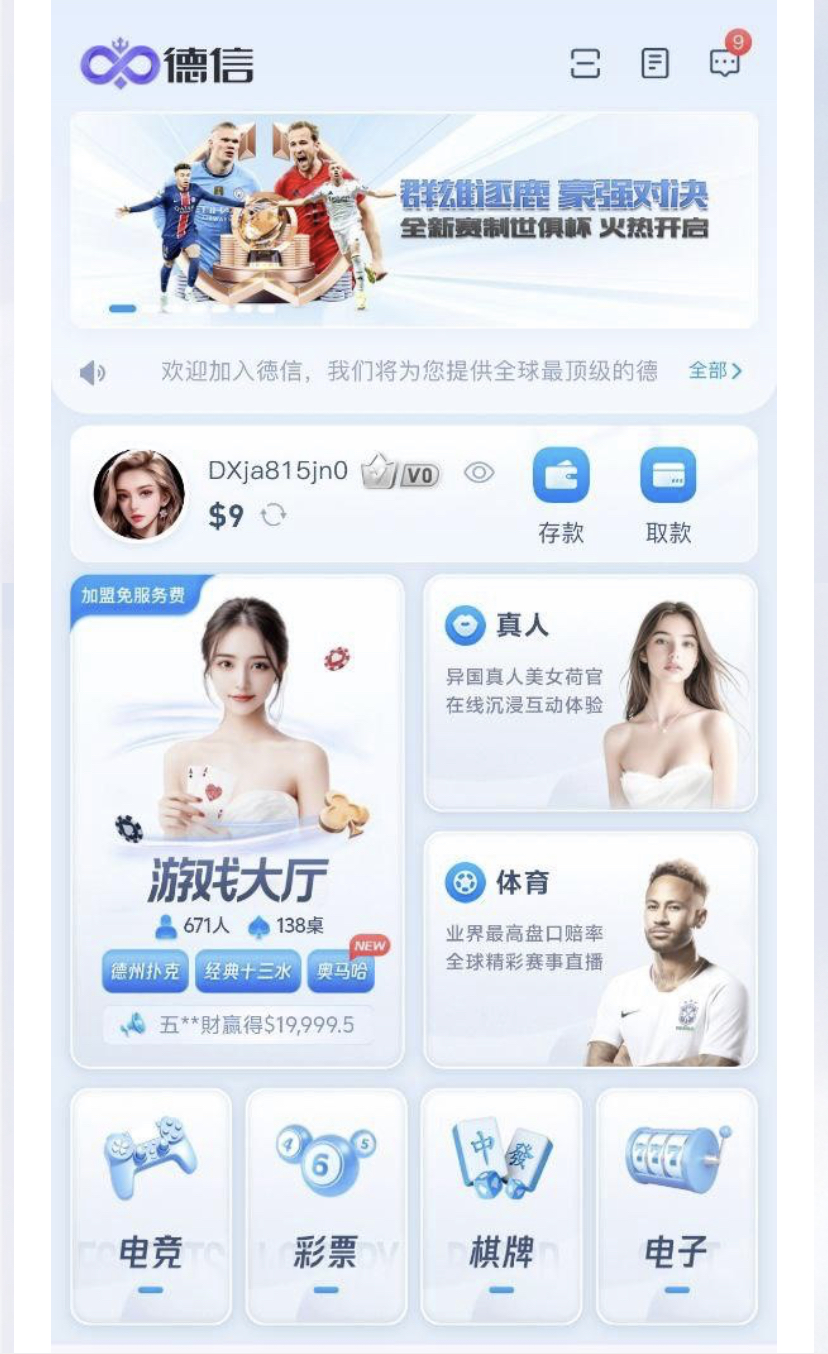Image resolution: width=828 pixels, height=1354 pixels.
Task: View all announcements via 全部
Action: pos(715,371)
